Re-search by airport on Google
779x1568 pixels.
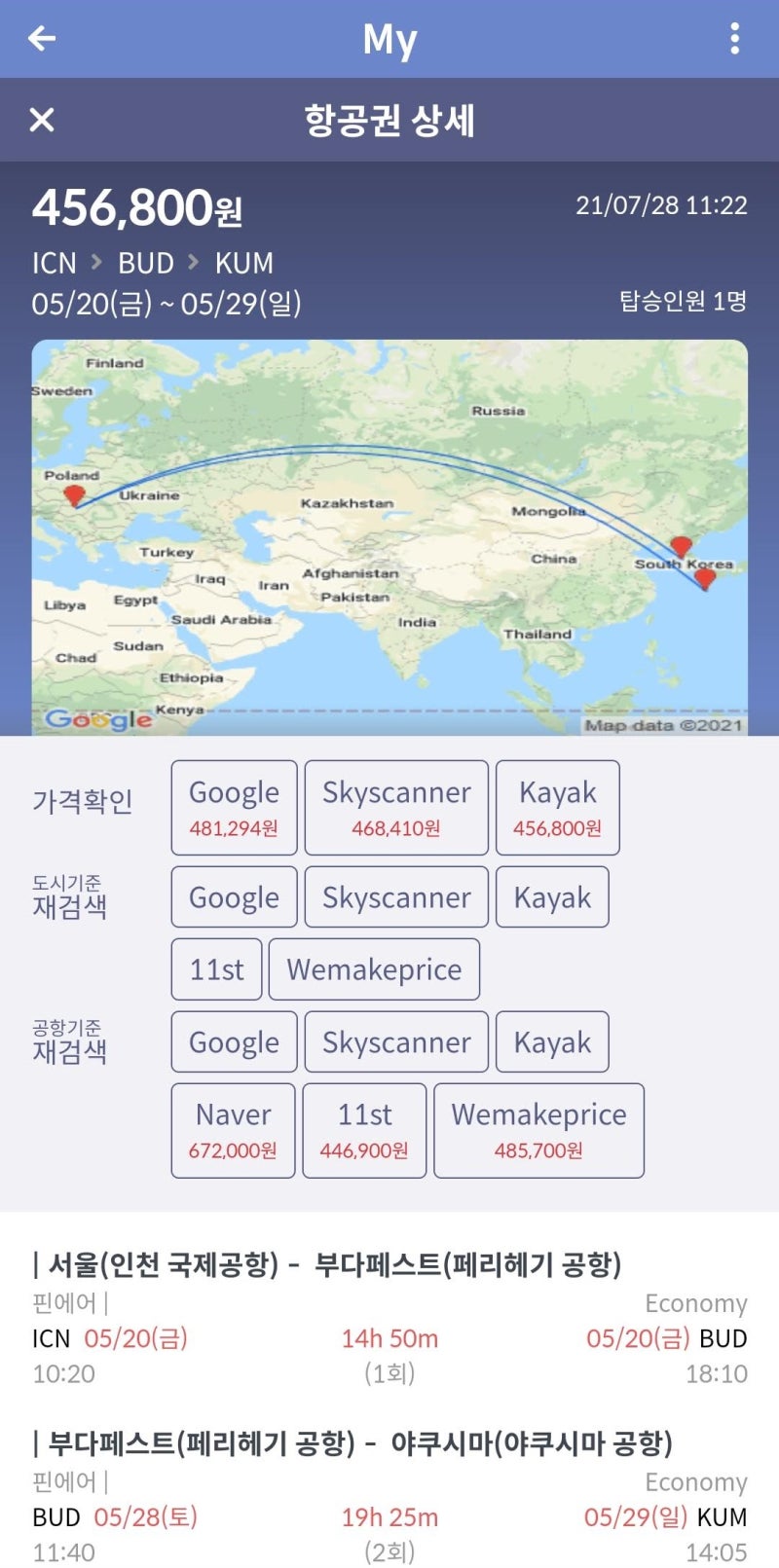(234, 1042)
